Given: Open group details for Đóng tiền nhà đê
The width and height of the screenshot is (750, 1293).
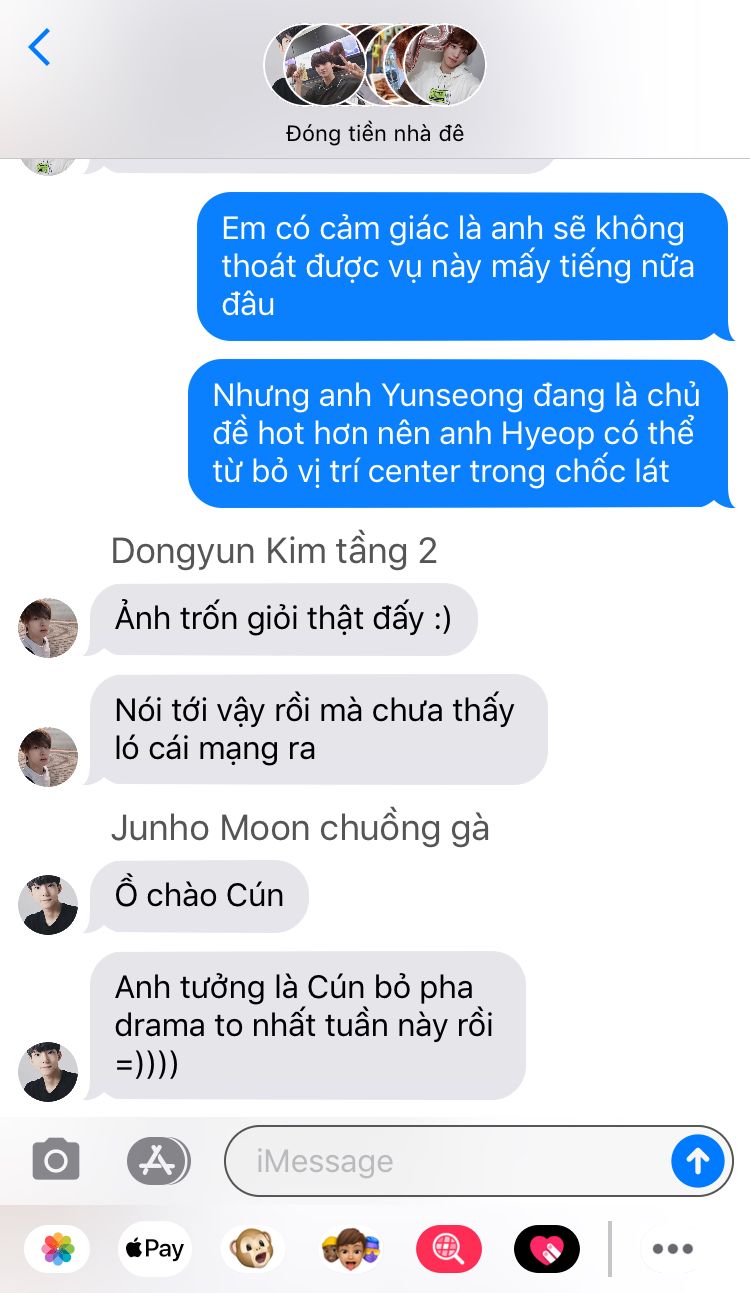Looking at the screenshot, I should point(375,84).
